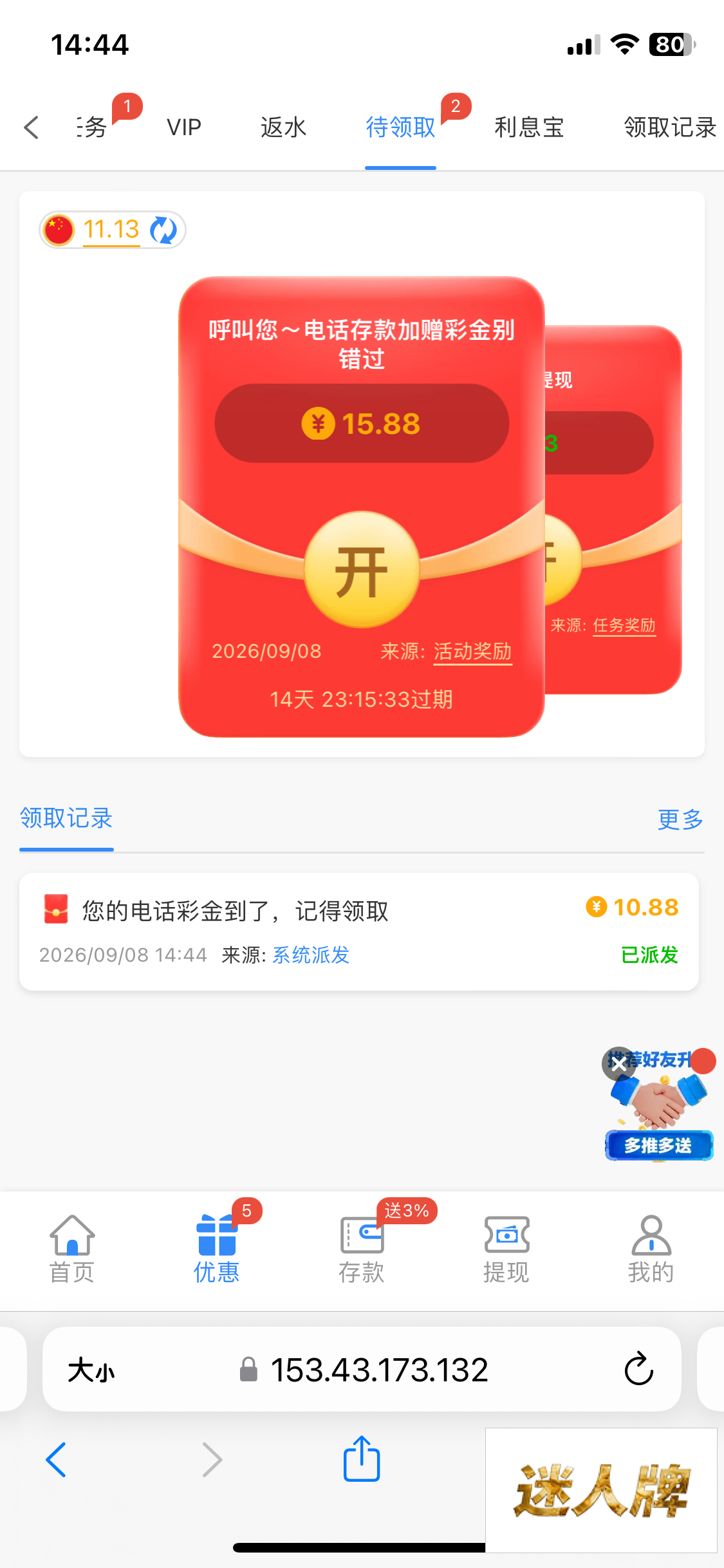Switch to the 我的 tab
This screenshot has height=1568, width=724.
[x=651, y=1249]
